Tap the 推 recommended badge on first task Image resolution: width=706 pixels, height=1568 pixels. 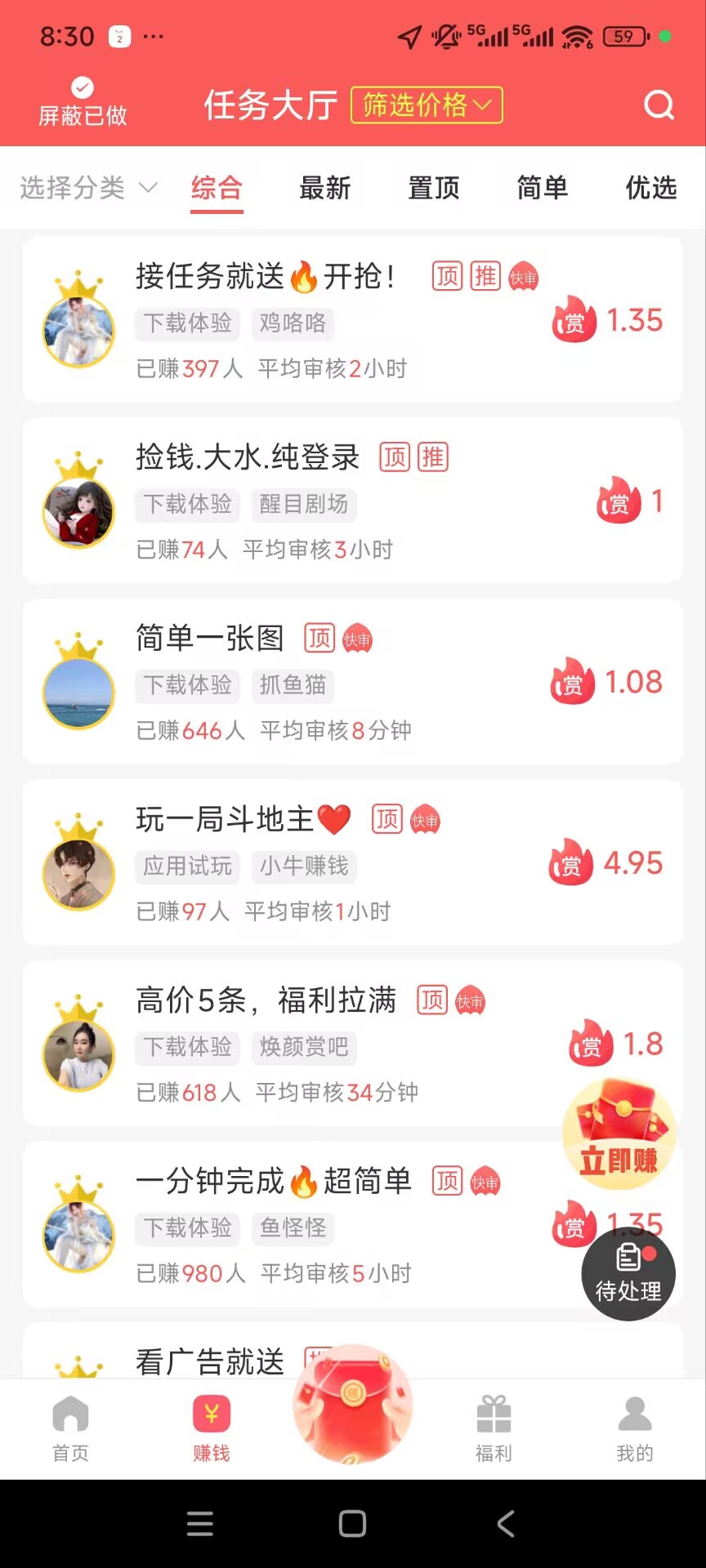click(485, 276)
